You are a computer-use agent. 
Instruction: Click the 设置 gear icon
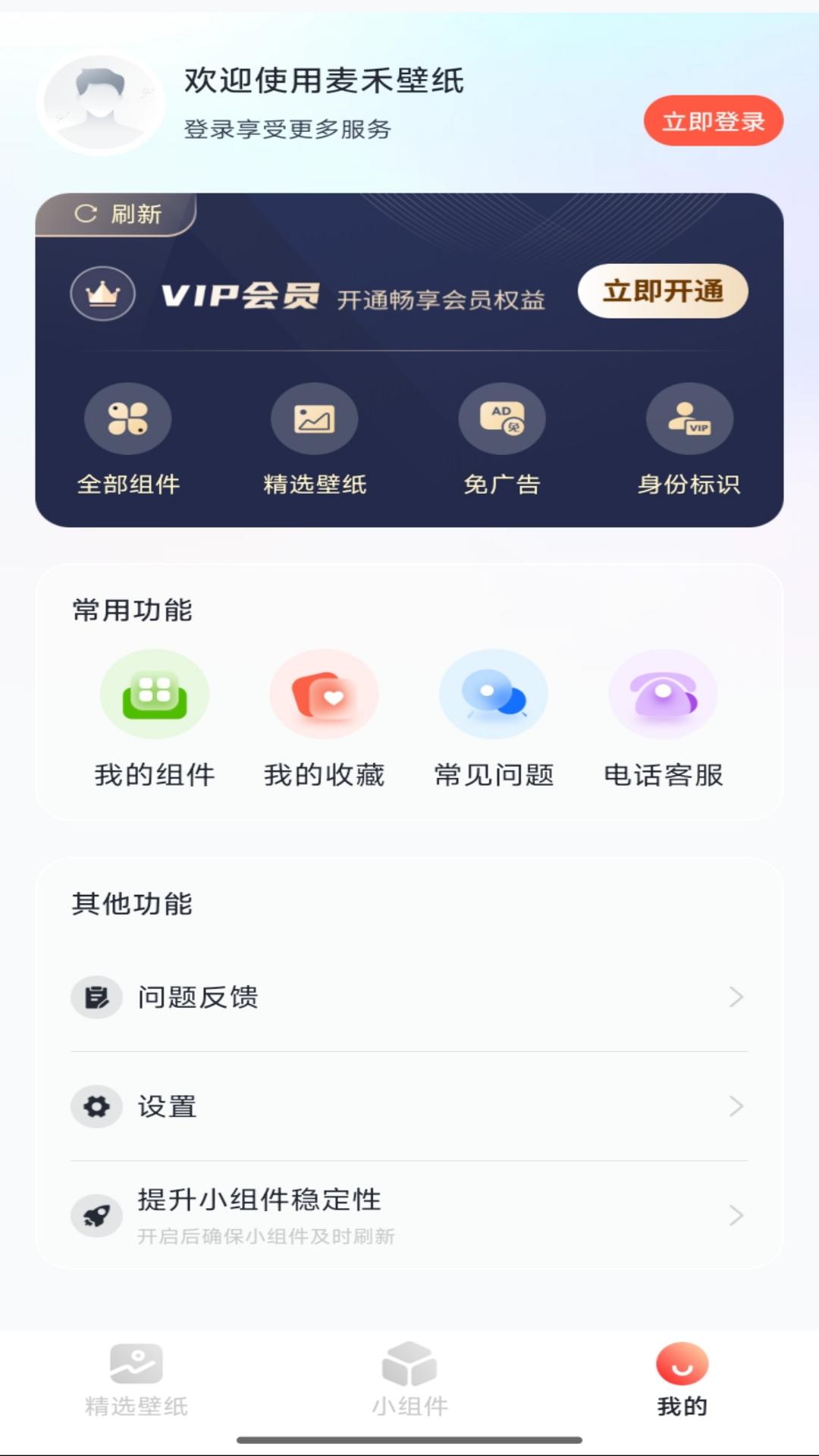96,1106
